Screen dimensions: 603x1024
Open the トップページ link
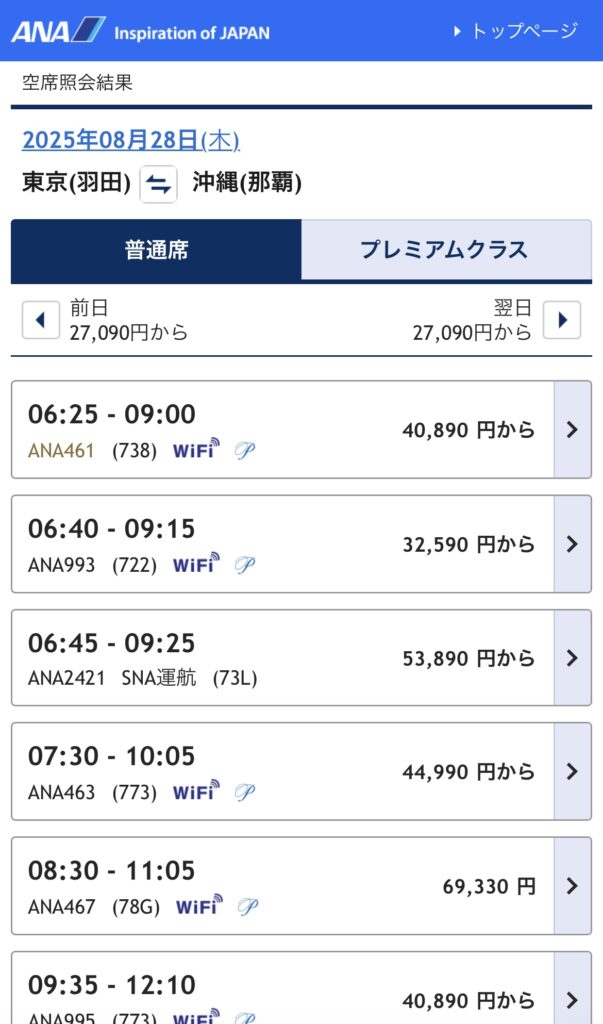pos(515,31)
